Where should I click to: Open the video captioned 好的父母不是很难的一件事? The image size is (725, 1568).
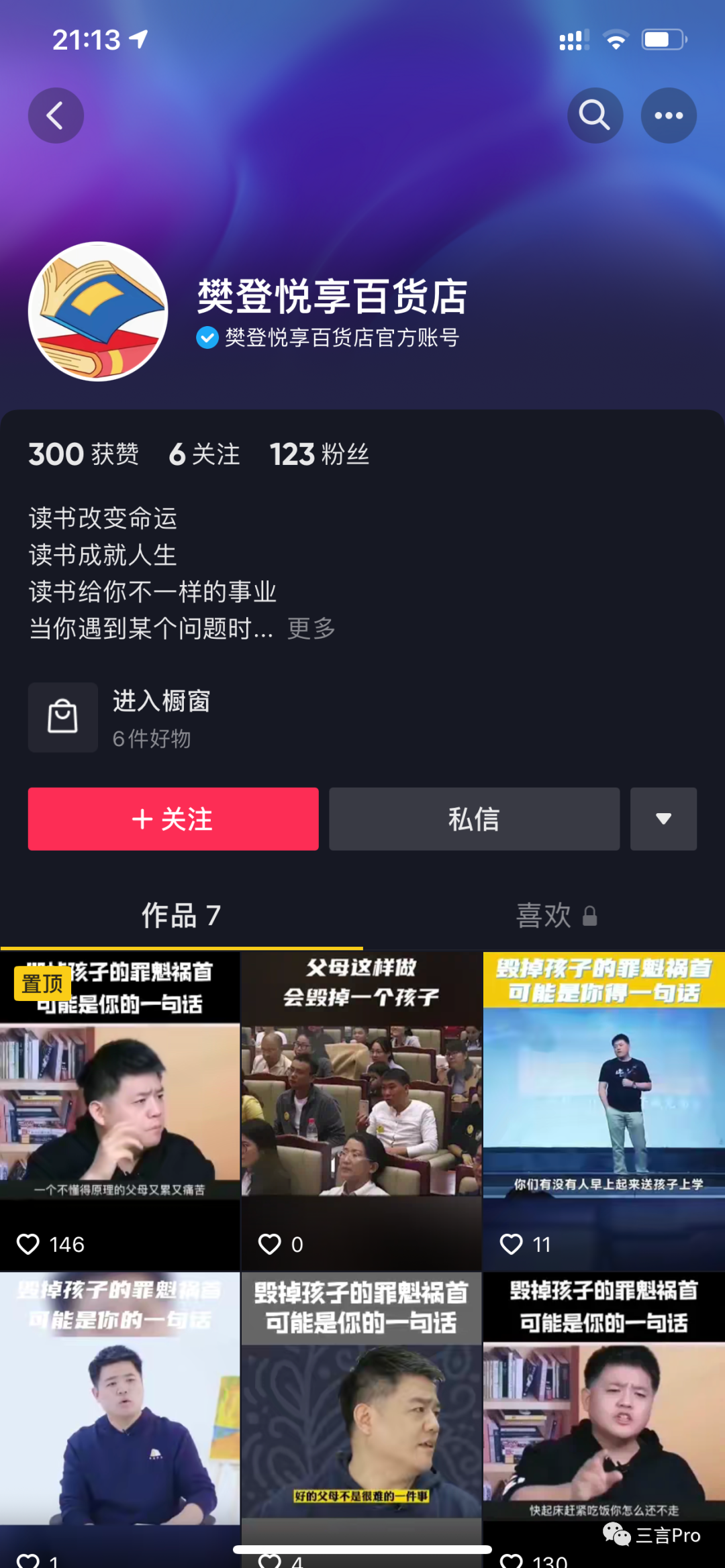click(x=361, y=1416)
